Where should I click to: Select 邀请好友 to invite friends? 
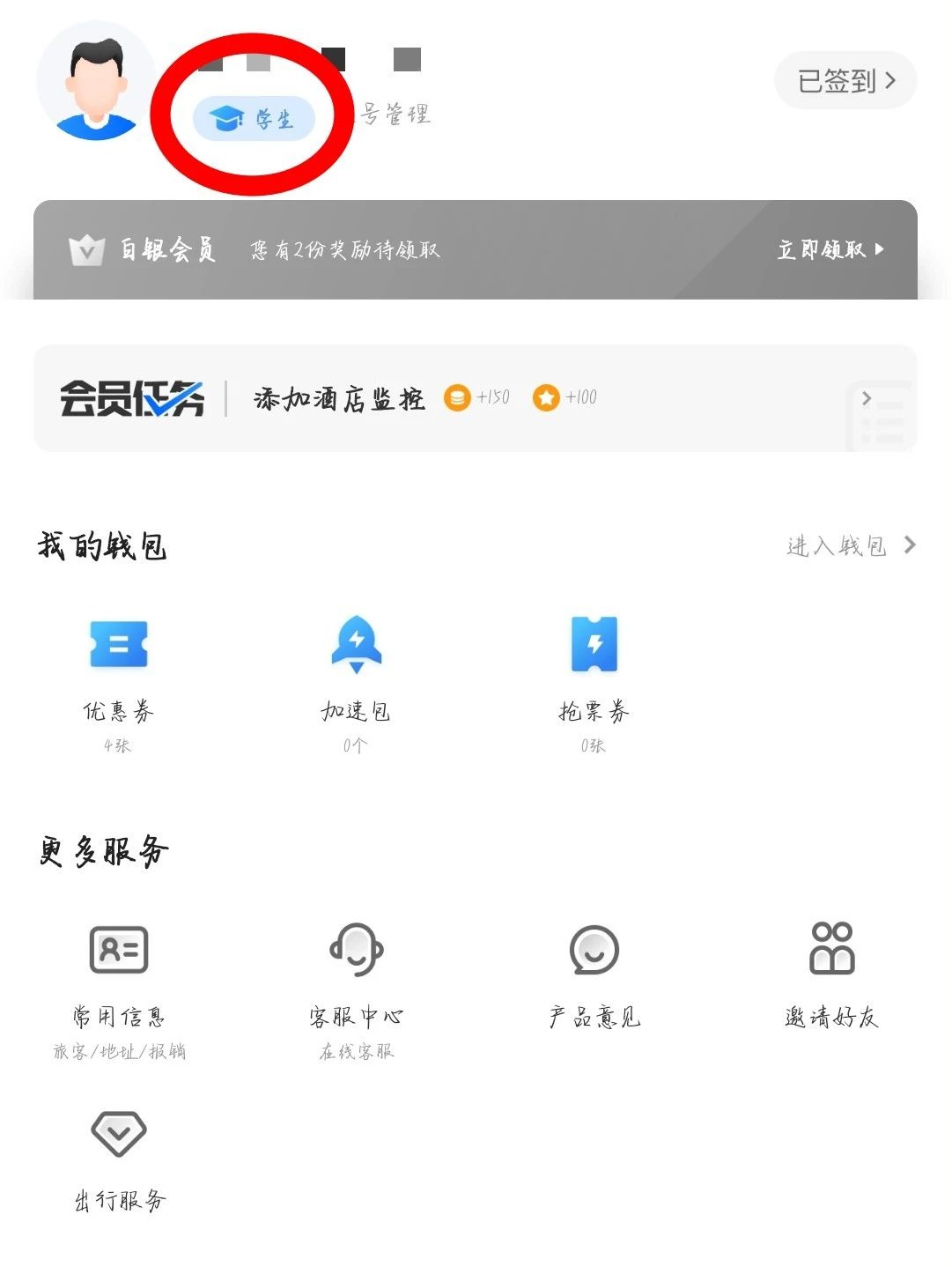point(831,976)
